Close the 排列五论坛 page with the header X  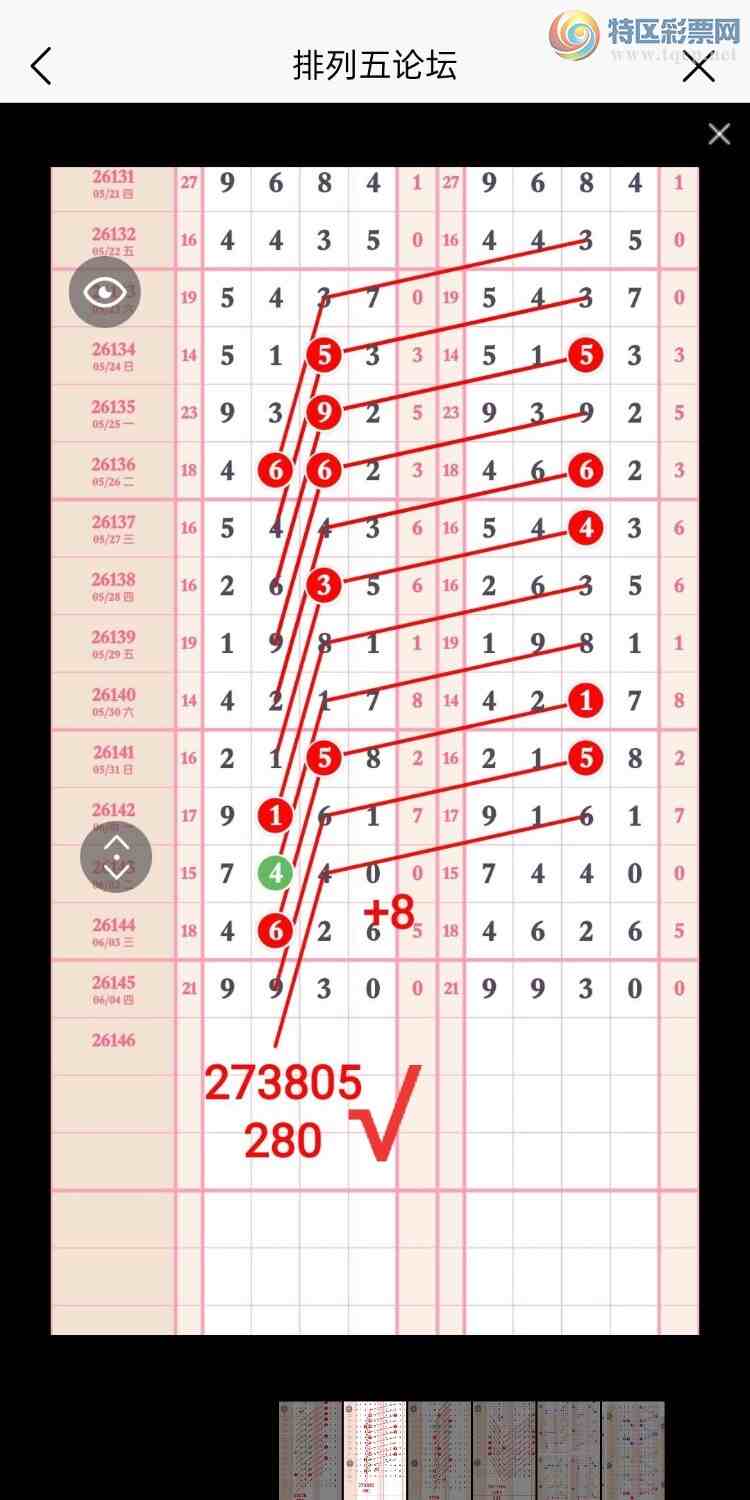(x=698, y=67)
